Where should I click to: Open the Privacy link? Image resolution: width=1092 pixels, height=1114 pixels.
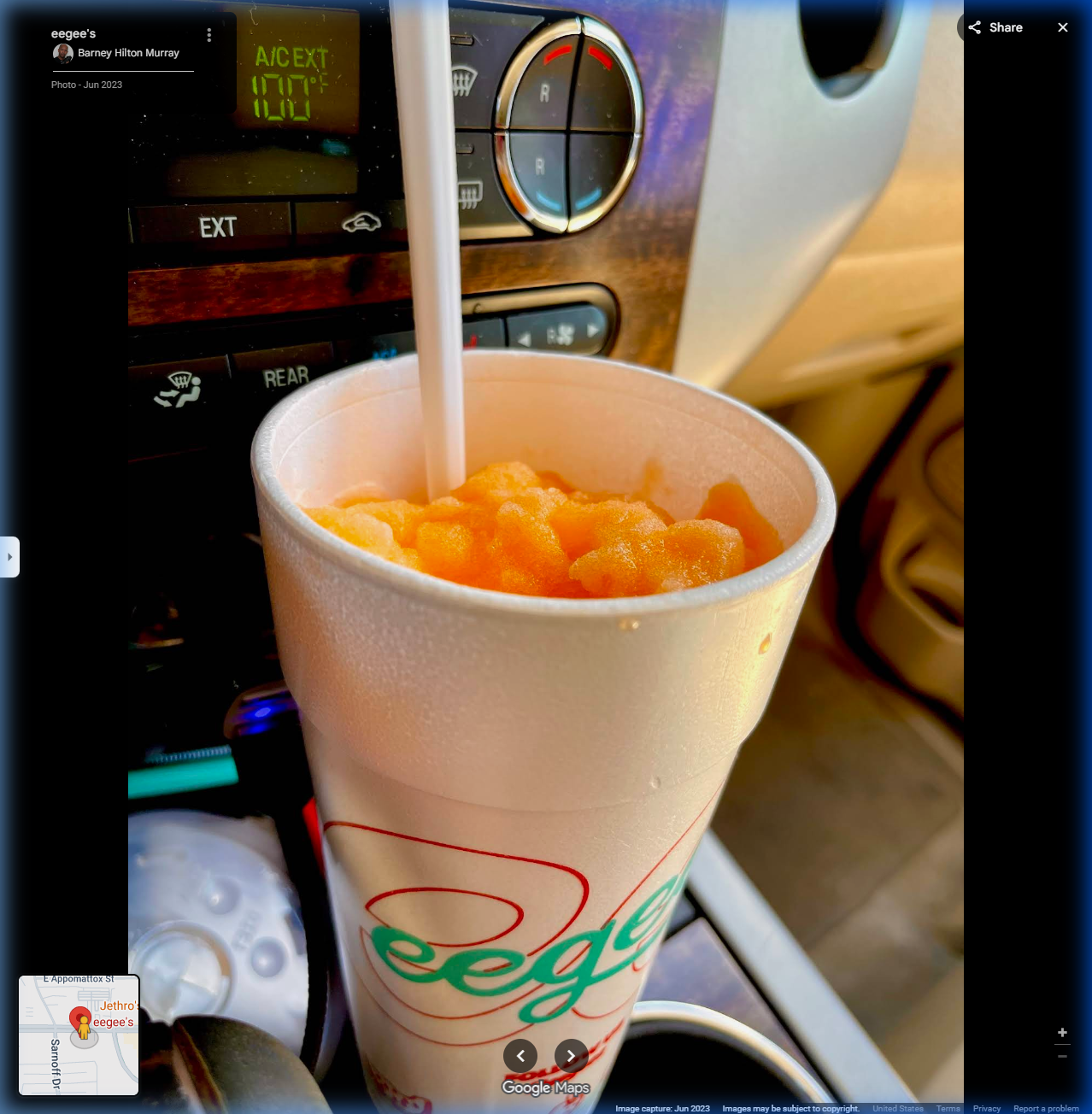[x=986, y=1108]
